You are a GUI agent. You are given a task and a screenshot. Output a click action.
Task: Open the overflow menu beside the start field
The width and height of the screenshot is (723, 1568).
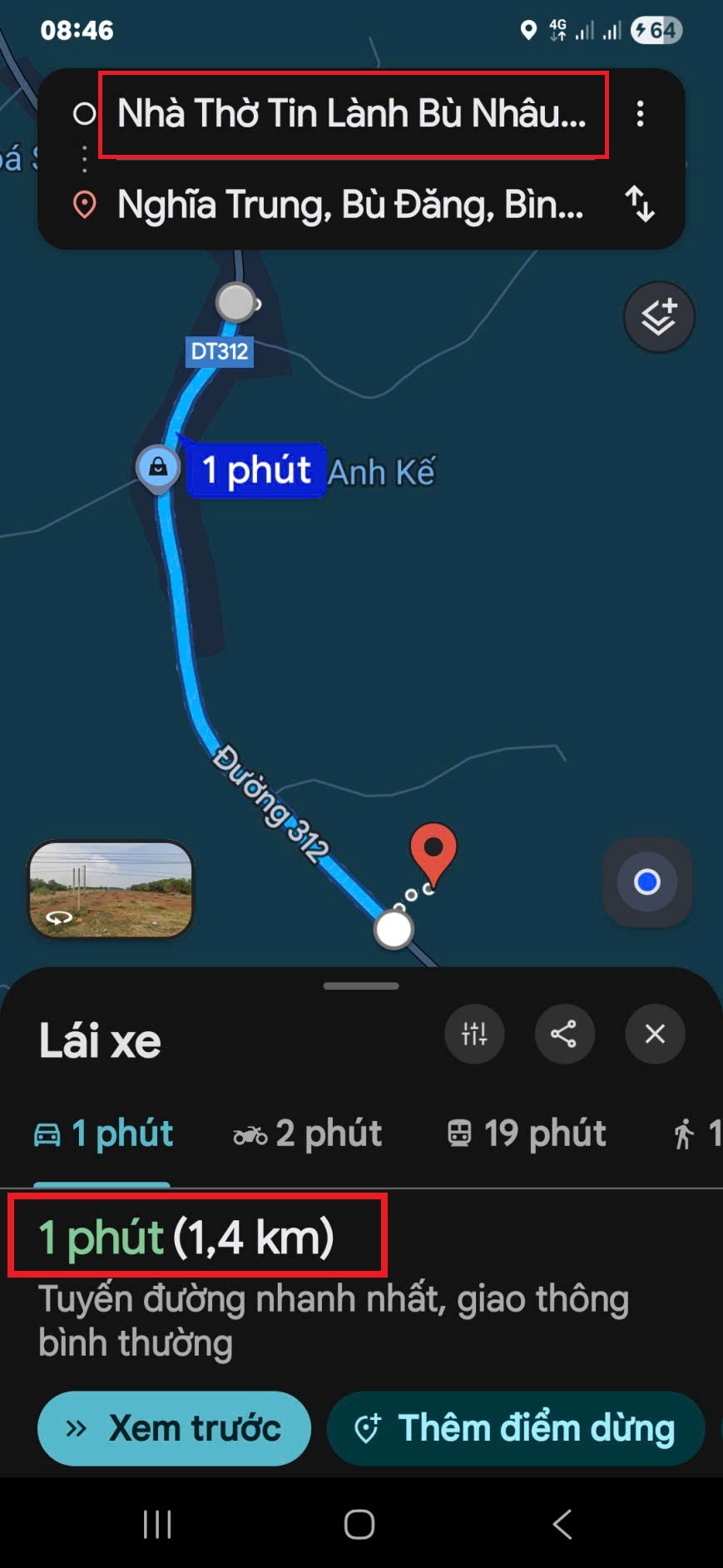(x=640, y=114)
